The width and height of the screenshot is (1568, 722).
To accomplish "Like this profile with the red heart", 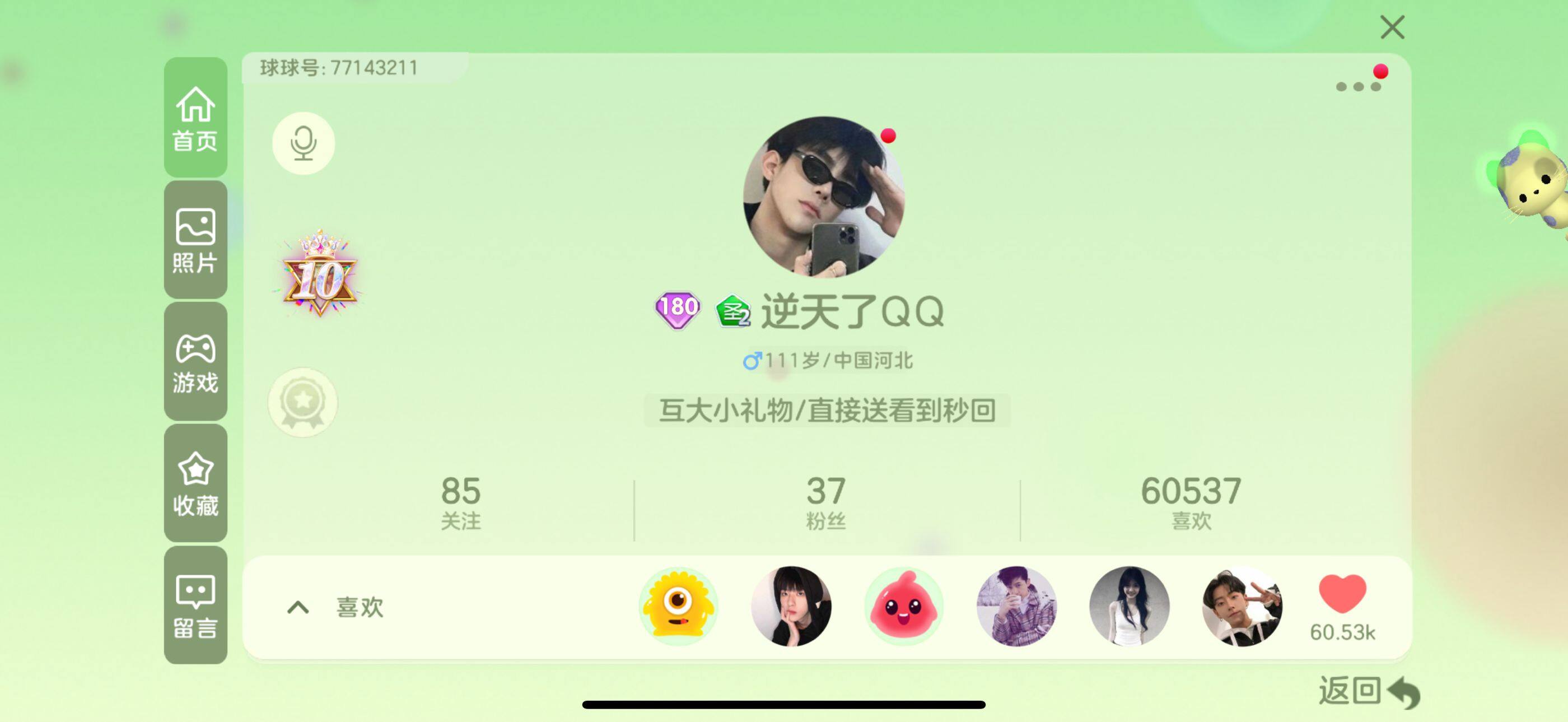I will (1342, 594).
